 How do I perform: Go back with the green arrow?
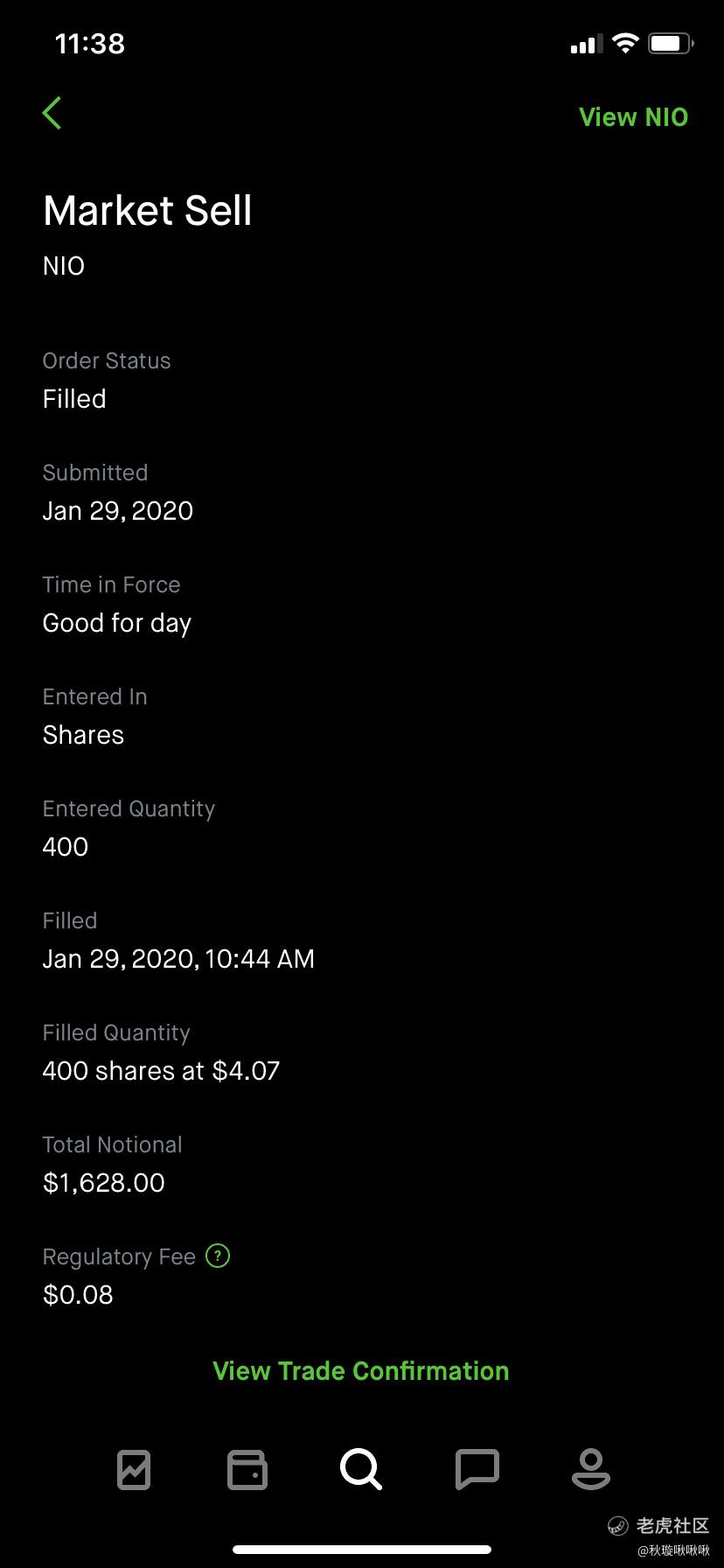(52, 114)
